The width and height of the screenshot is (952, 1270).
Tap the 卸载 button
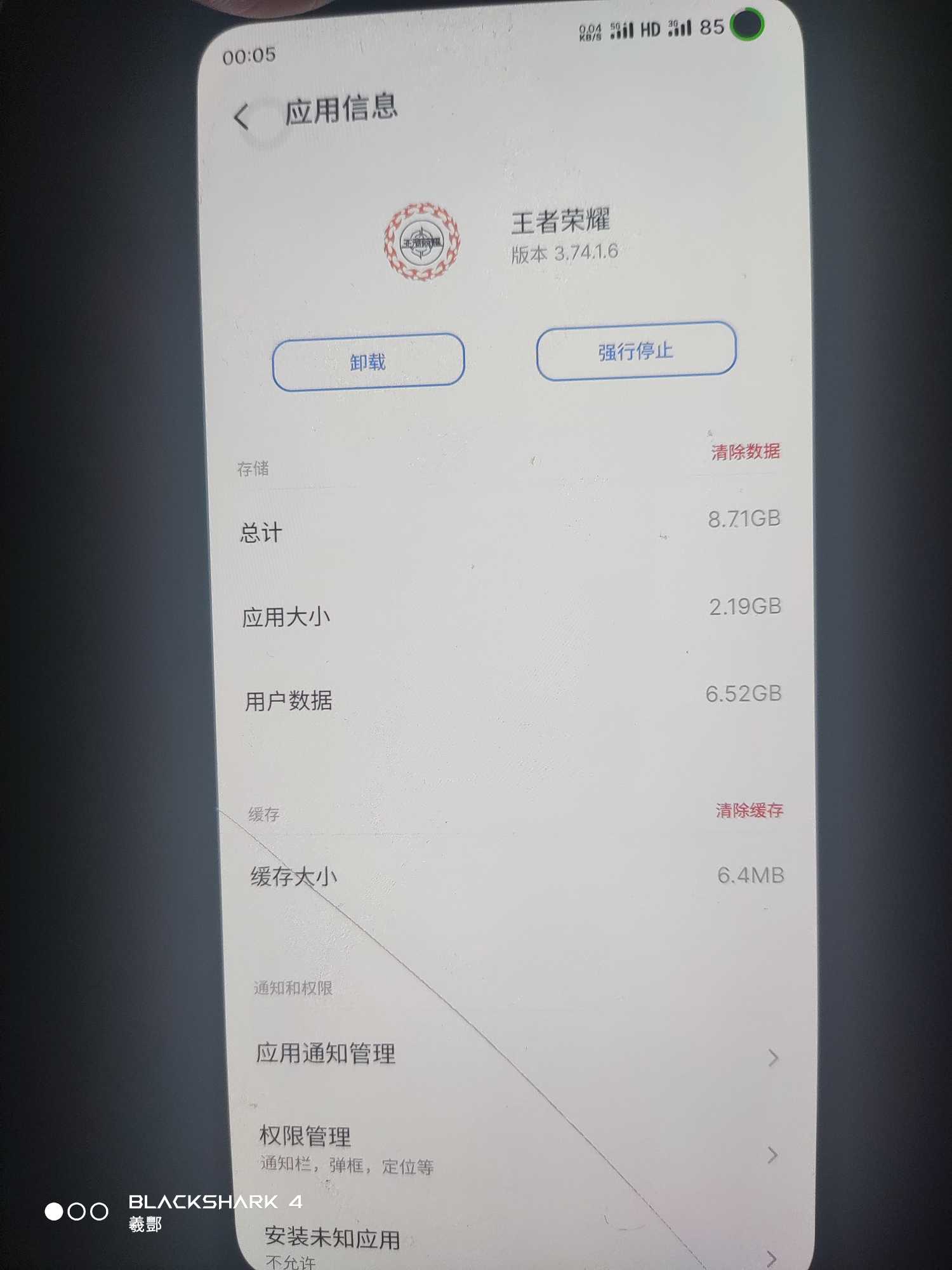(368, 362)
